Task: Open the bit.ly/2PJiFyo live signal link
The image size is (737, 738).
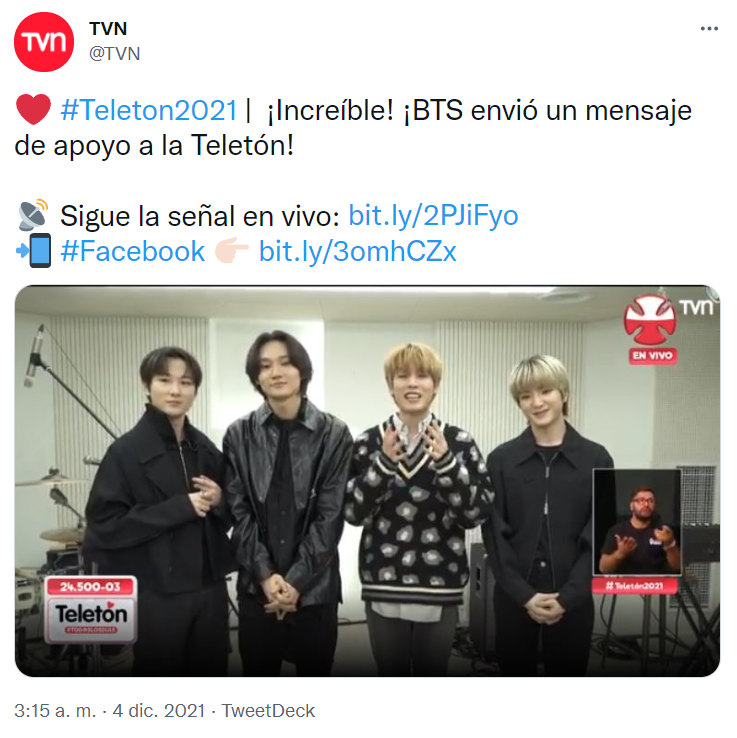Action: (x=433, y=216)
